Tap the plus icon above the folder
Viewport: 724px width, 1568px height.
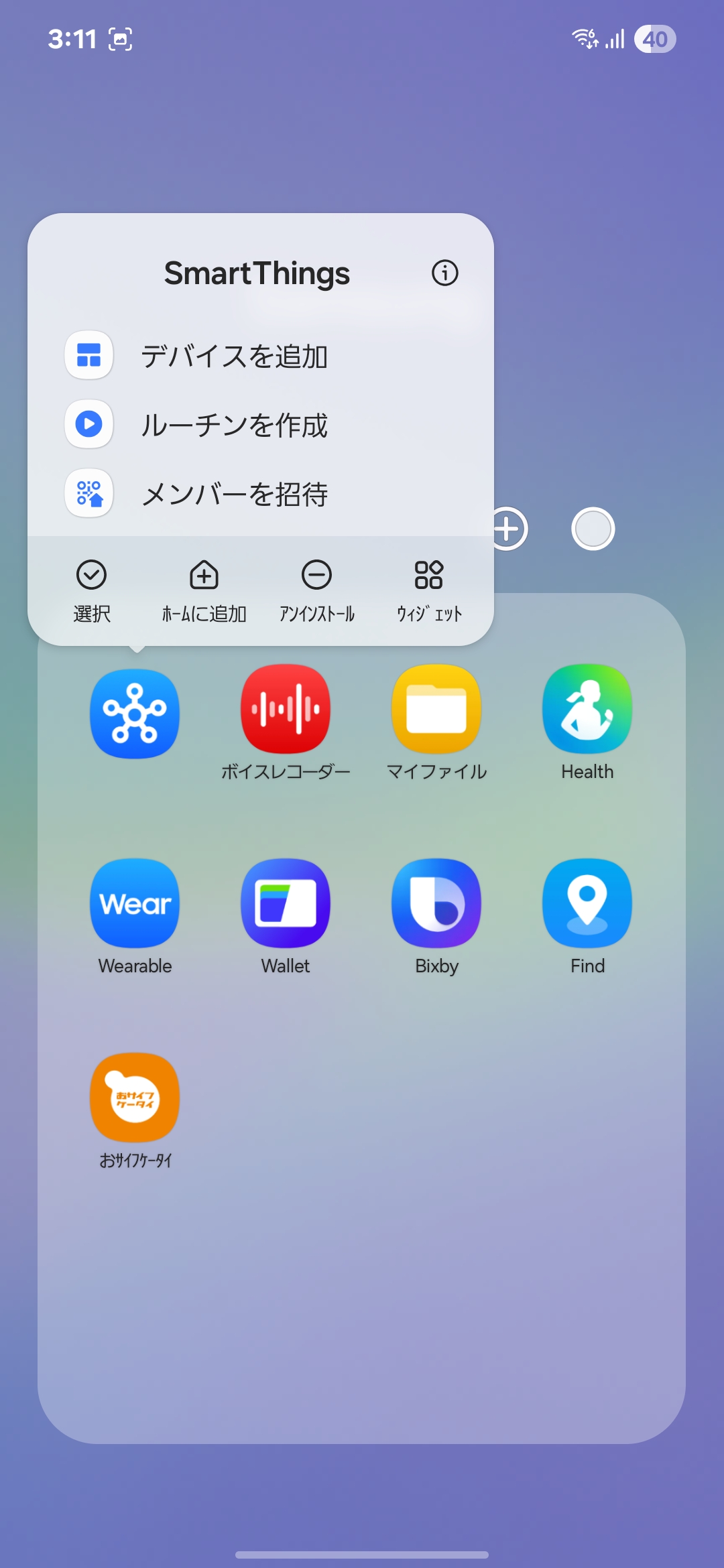click(508, 529)
